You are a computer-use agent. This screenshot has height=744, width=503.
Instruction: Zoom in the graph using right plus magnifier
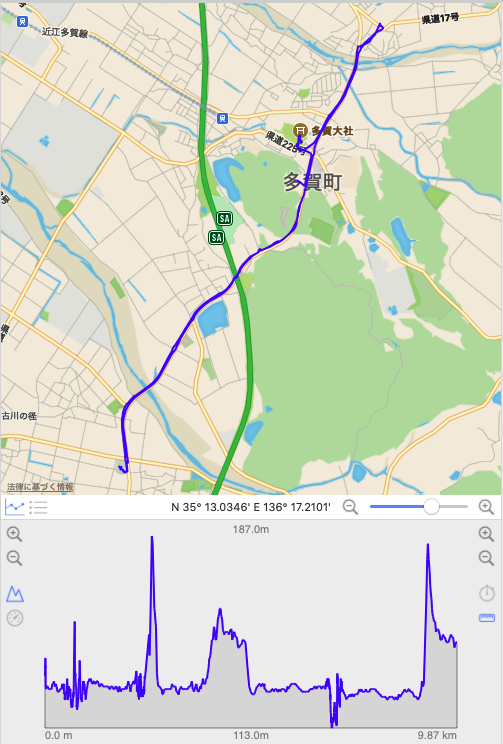[x=486, y=534]
